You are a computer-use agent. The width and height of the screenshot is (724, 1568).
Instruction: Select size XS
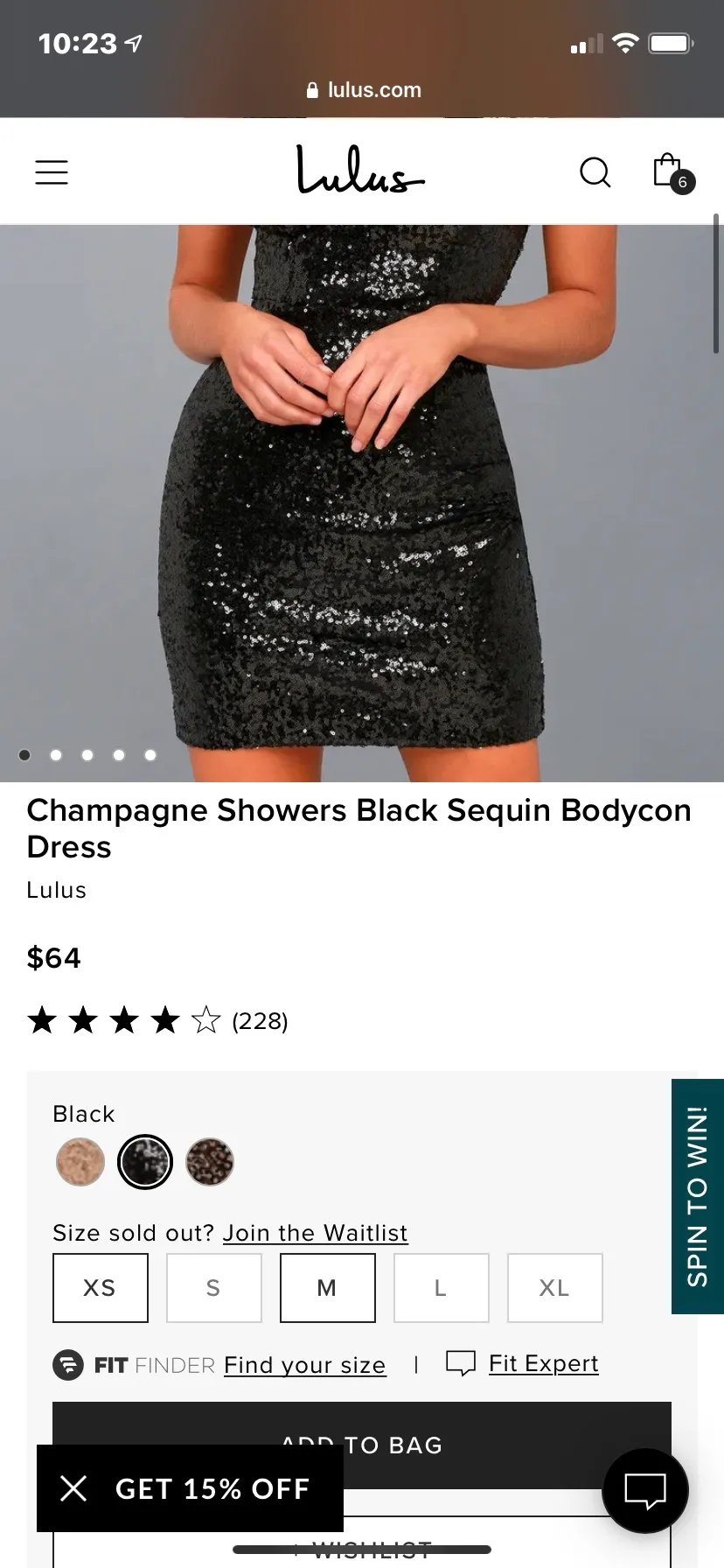(100, 1287)
